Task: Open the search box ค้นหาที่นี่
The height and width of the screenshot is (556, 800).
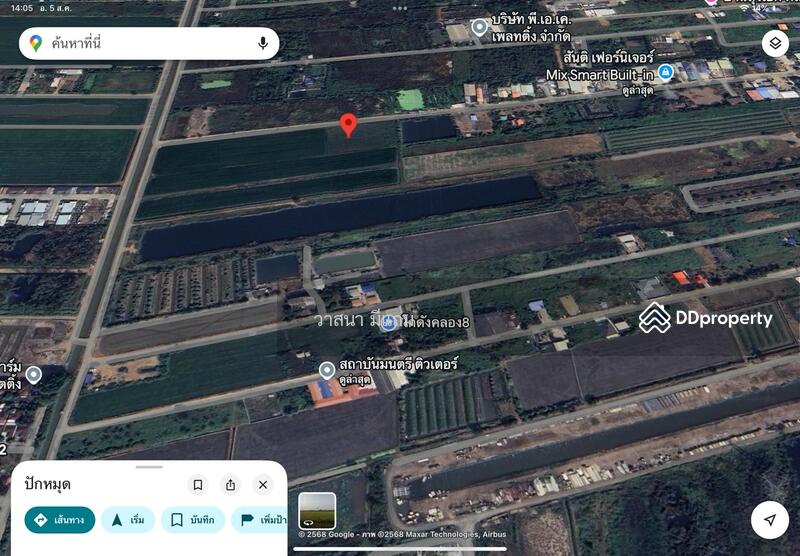Action: (140, 43)
